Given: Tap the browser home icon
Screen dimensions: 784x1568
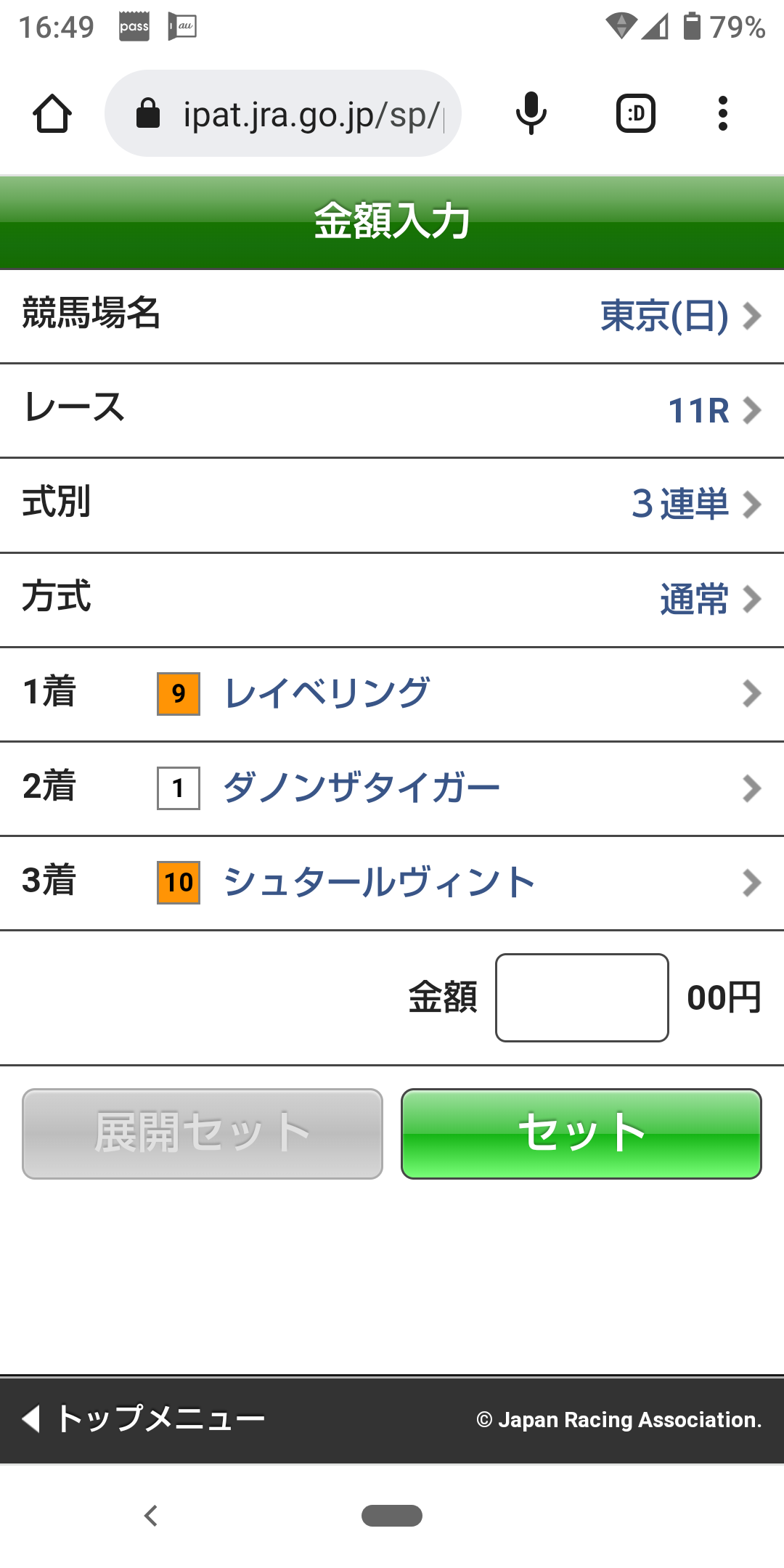Looking at the screenshot, I should pyautogui.click(x=52, y=114).
